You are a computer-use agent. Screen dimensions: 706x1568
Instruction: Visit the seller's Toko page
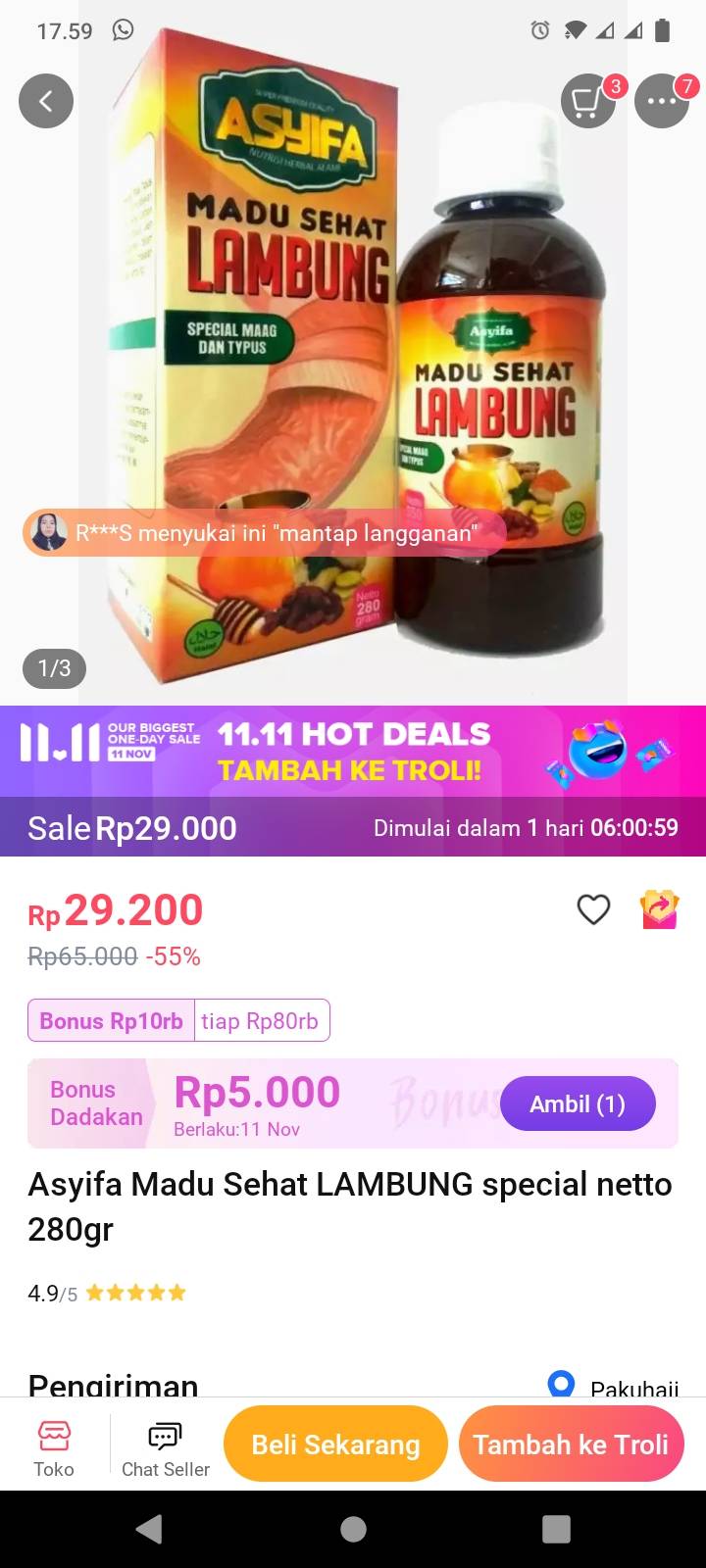(54, 1445)
